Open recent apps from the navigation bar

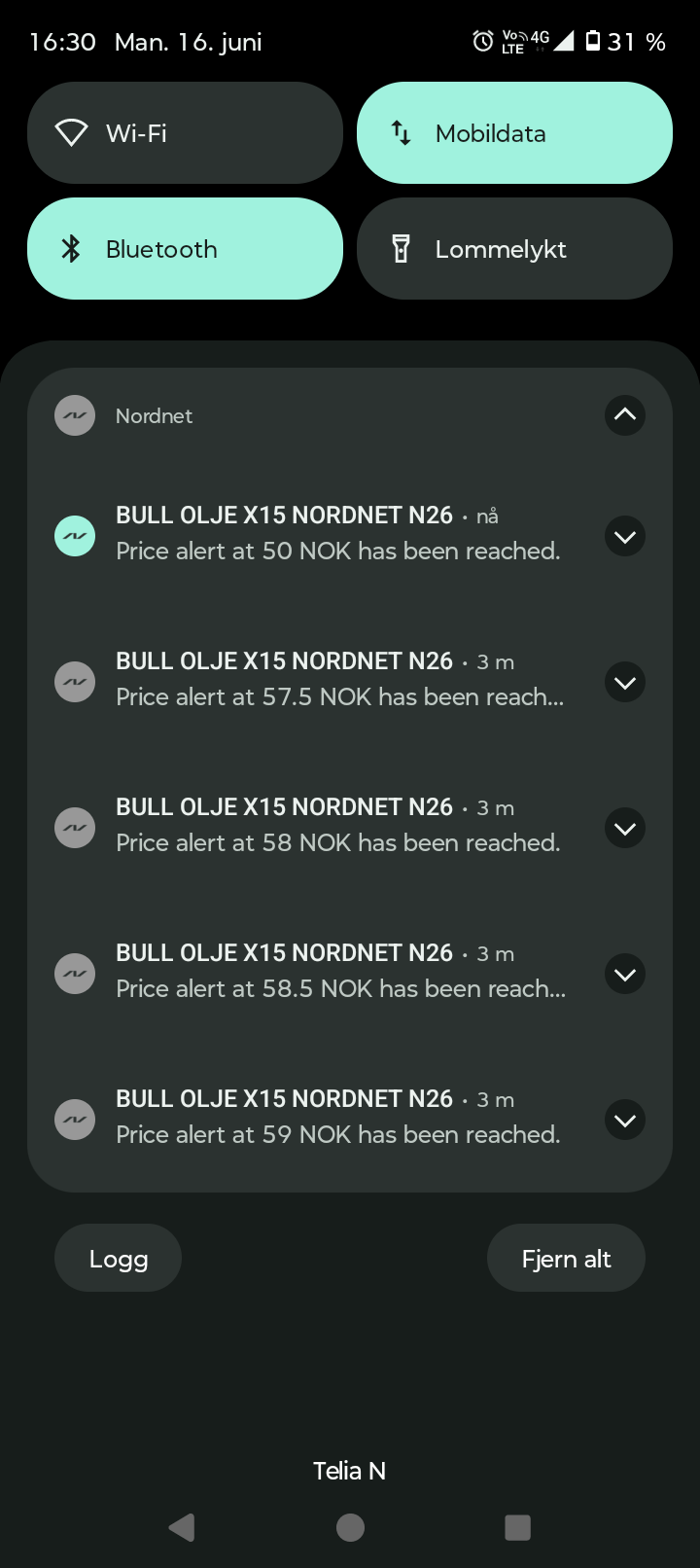[518, 1527]
